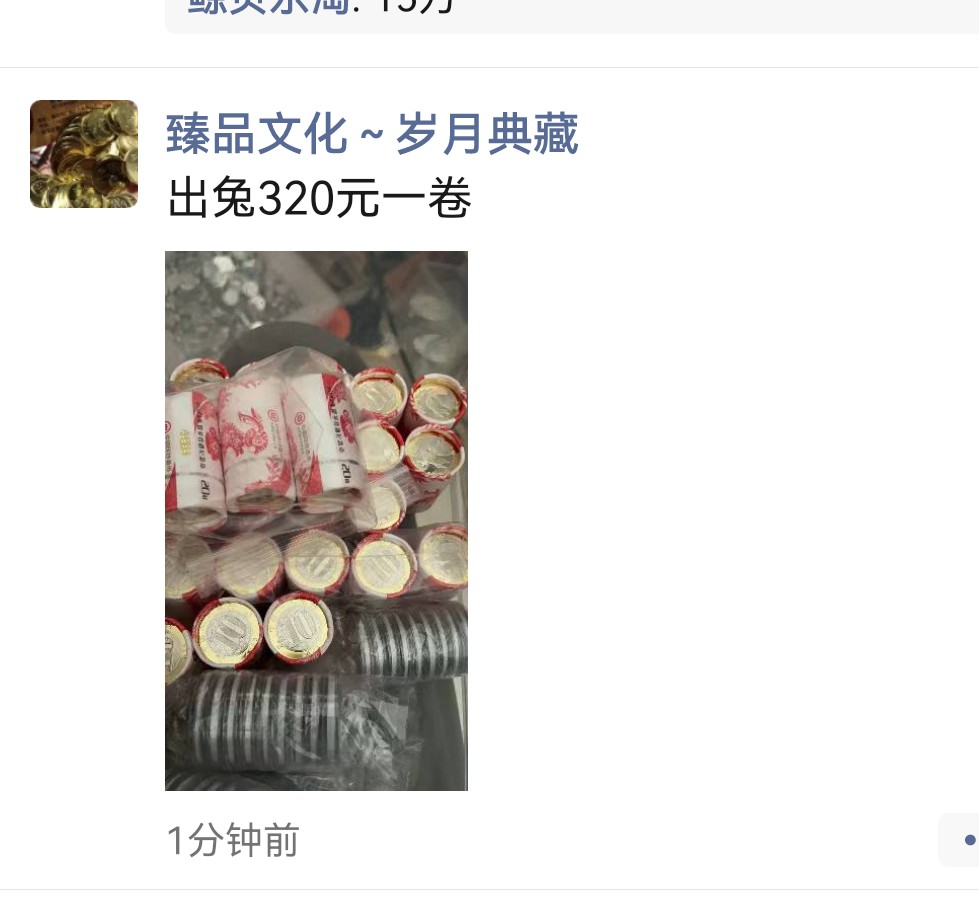Open 臻品文化 profile avatar
The width and height of the screenshot is (979, 904).
(x=84, y=154)
